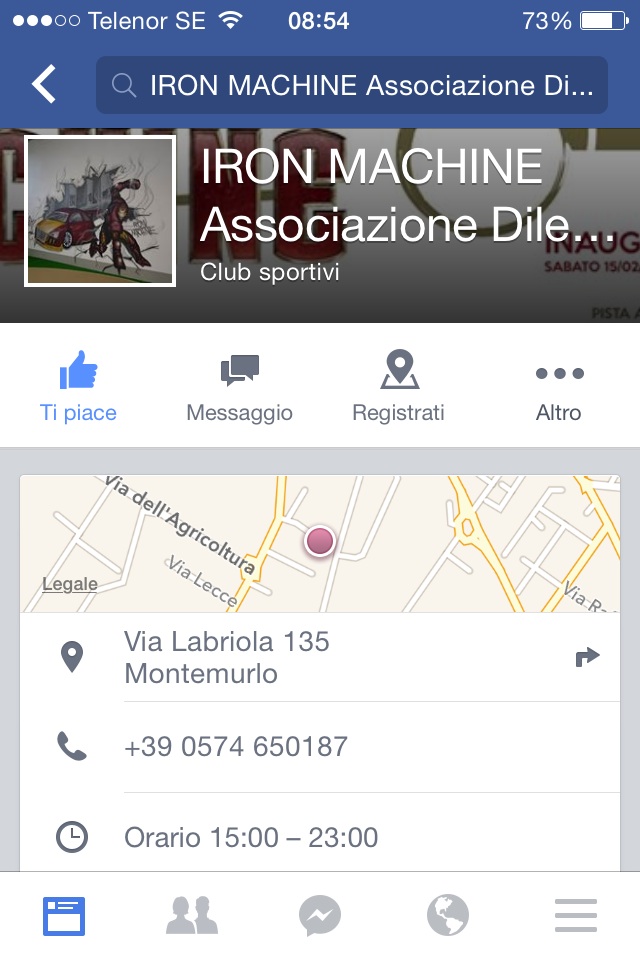Image resolution: width=640 pixels, height=960 pixels.
Task: Open the hamburger menu tab
Action: pos(576,915)
